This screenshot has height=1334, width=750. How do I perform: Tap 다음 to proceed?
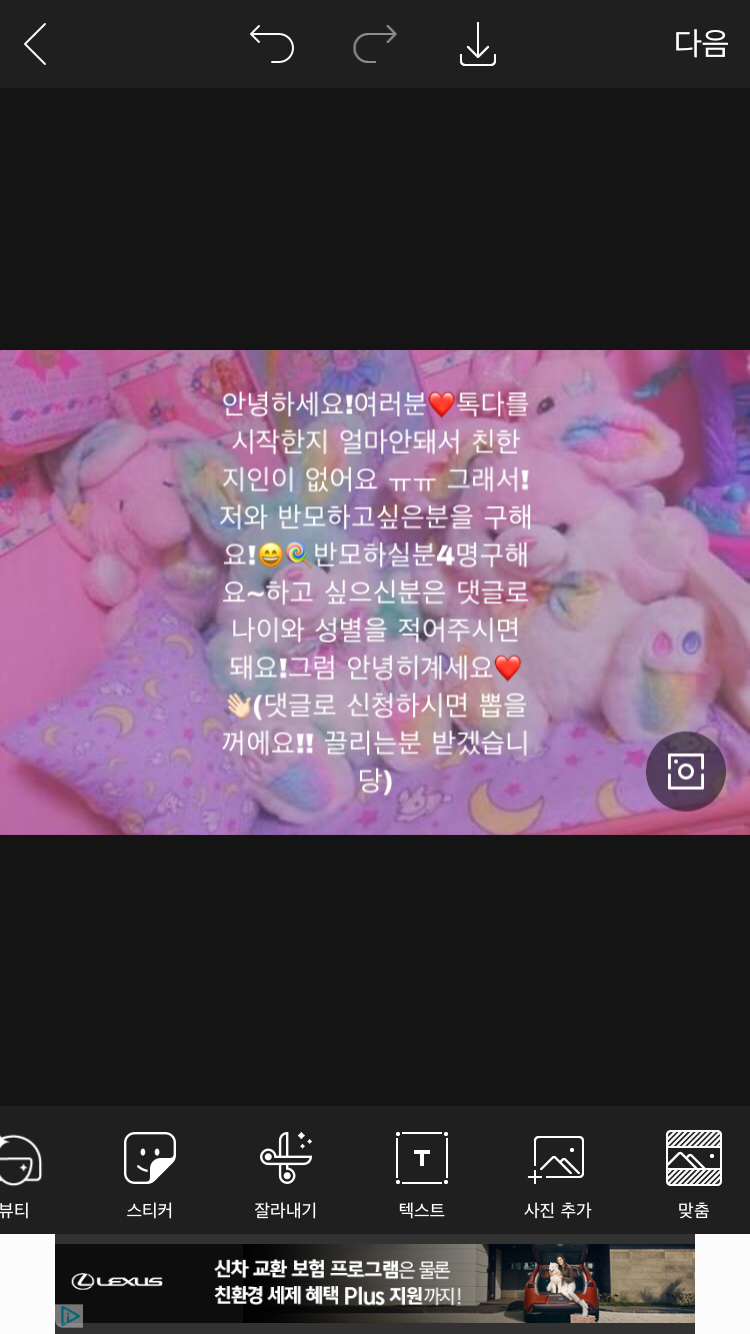tap(700, 44)
